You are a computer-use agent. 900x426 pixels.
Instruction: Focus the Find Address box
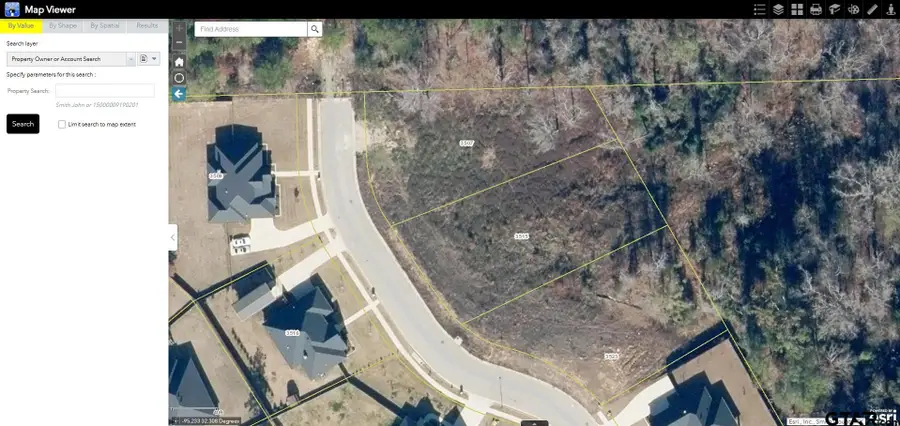tap(250, 29)
